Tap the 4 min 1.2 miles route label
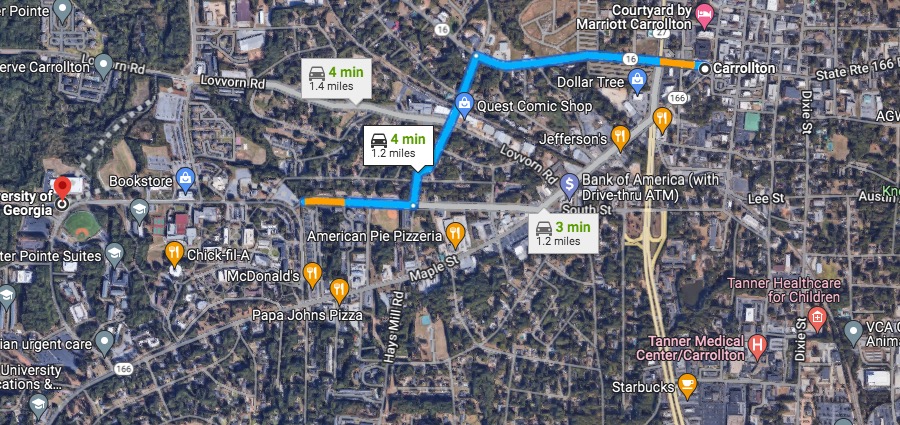 (x=397, y=144)
